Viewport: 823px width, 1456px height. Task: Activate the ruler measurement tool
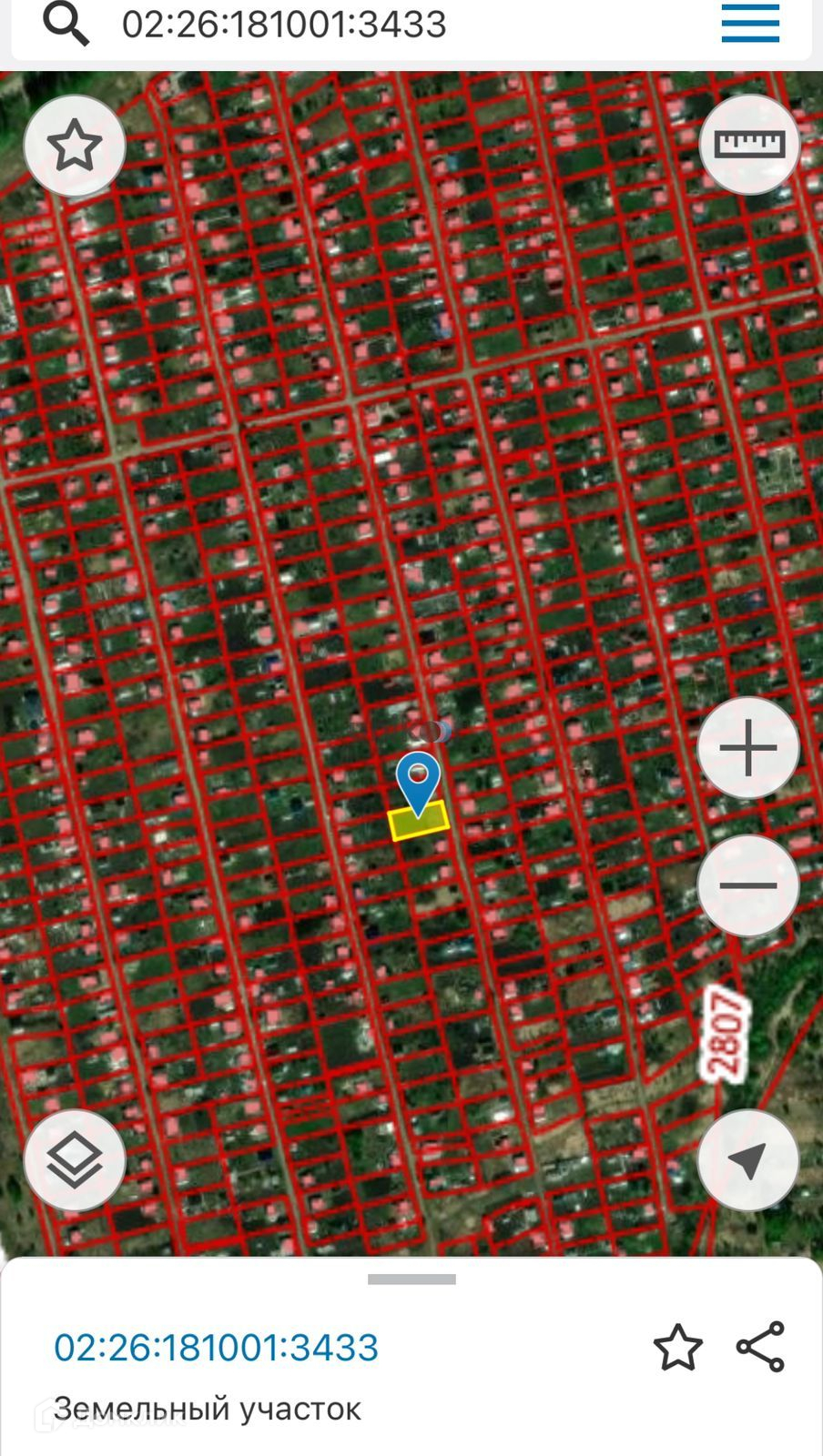pos(749,145)
